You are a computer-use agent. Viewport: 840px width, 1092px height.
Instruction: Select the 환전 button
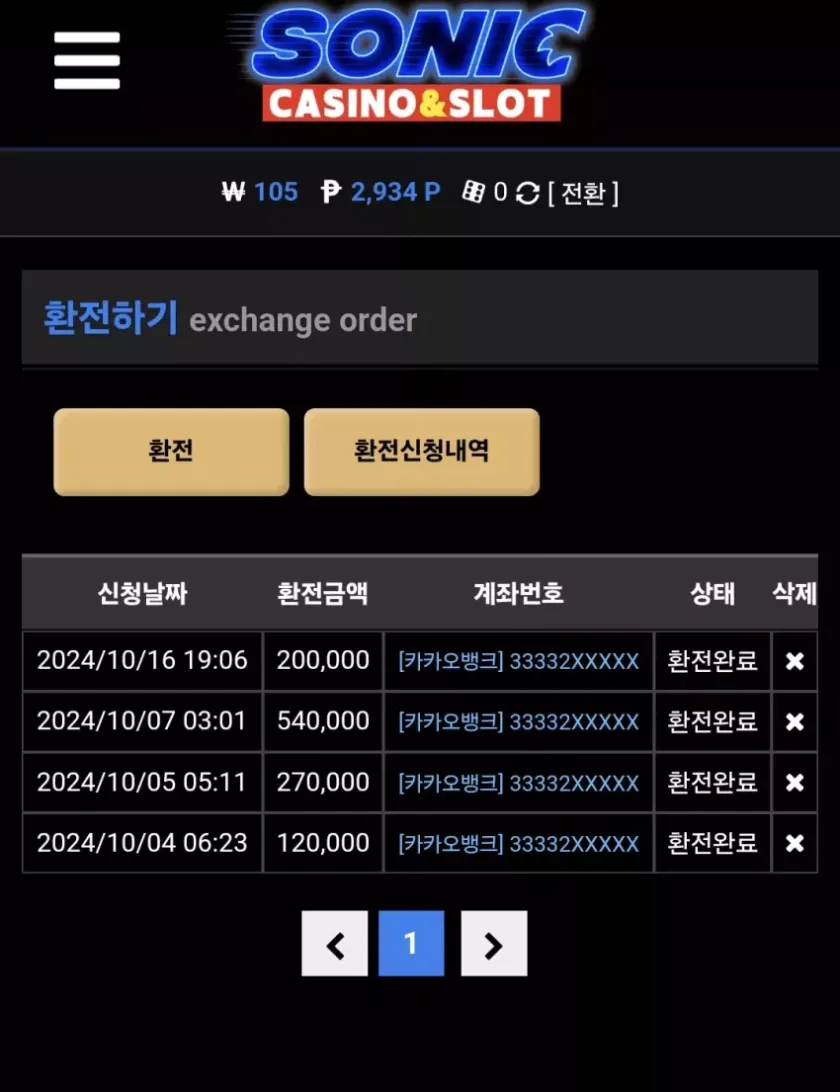171,452
